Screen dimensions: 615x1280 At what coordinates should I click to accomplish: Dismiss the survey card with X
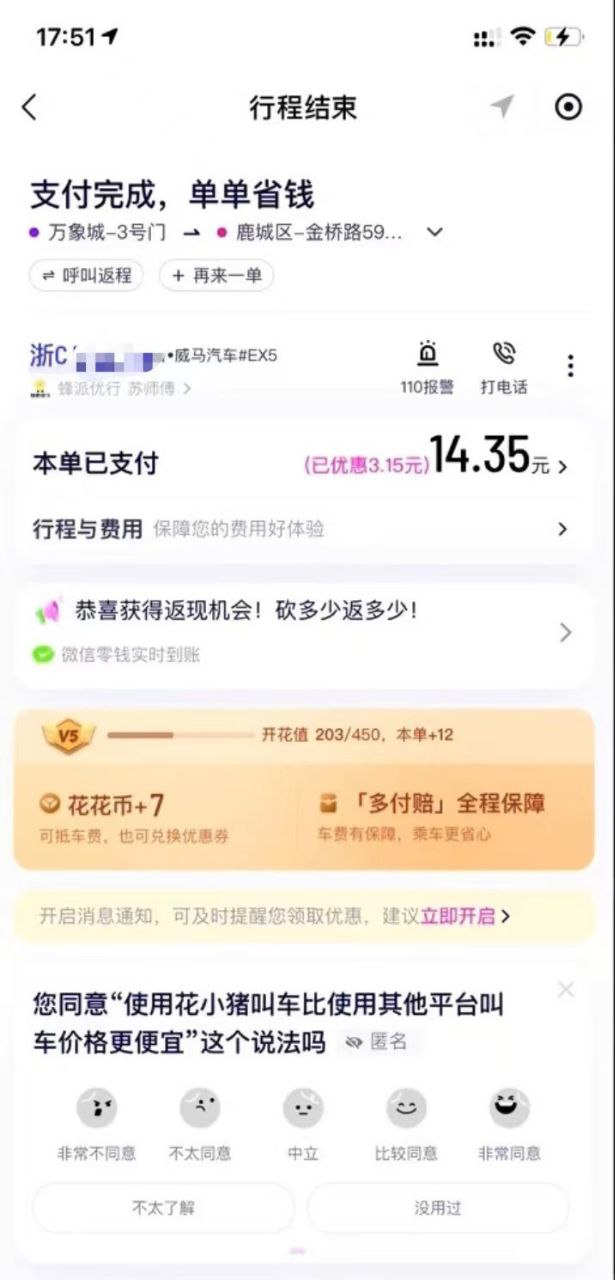tap(566, 989)
